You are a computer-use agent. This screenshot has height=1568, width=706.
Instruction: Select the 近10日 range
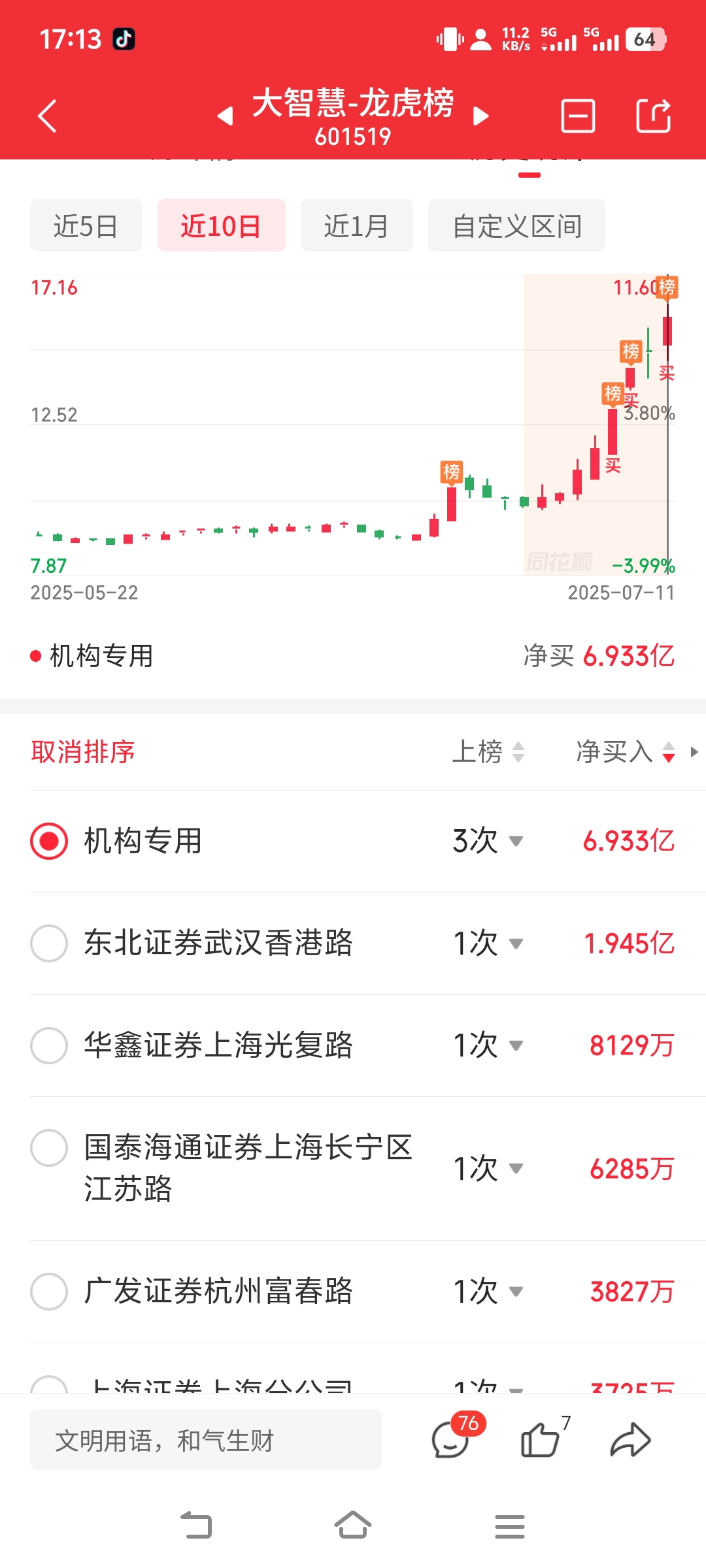[221, 225]
